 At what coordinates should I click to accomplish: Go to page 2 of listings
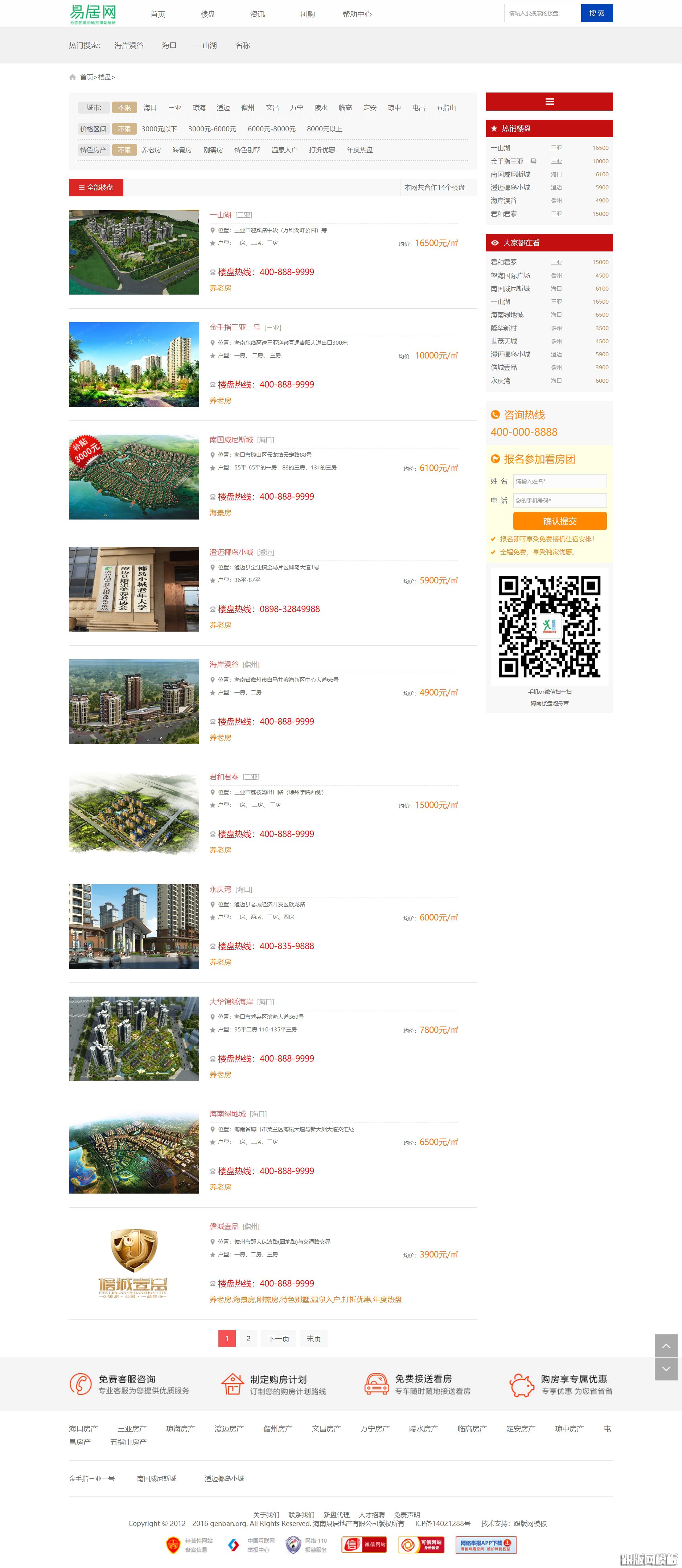coord(248,1338)
